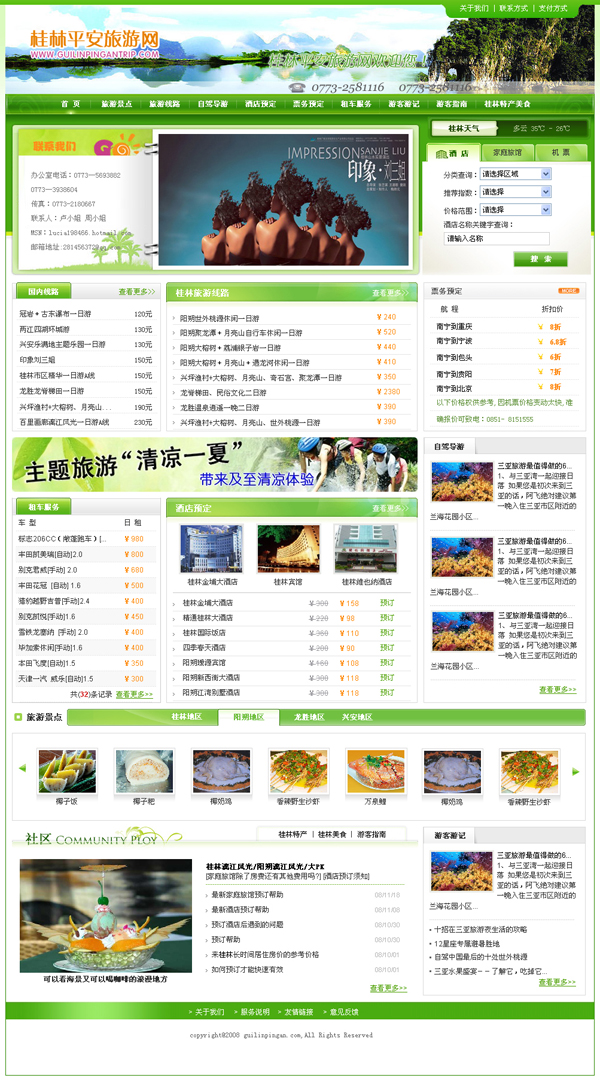Open 租车服务 in the top menu
Screen dimensions: 600x1081
point(356,104)
